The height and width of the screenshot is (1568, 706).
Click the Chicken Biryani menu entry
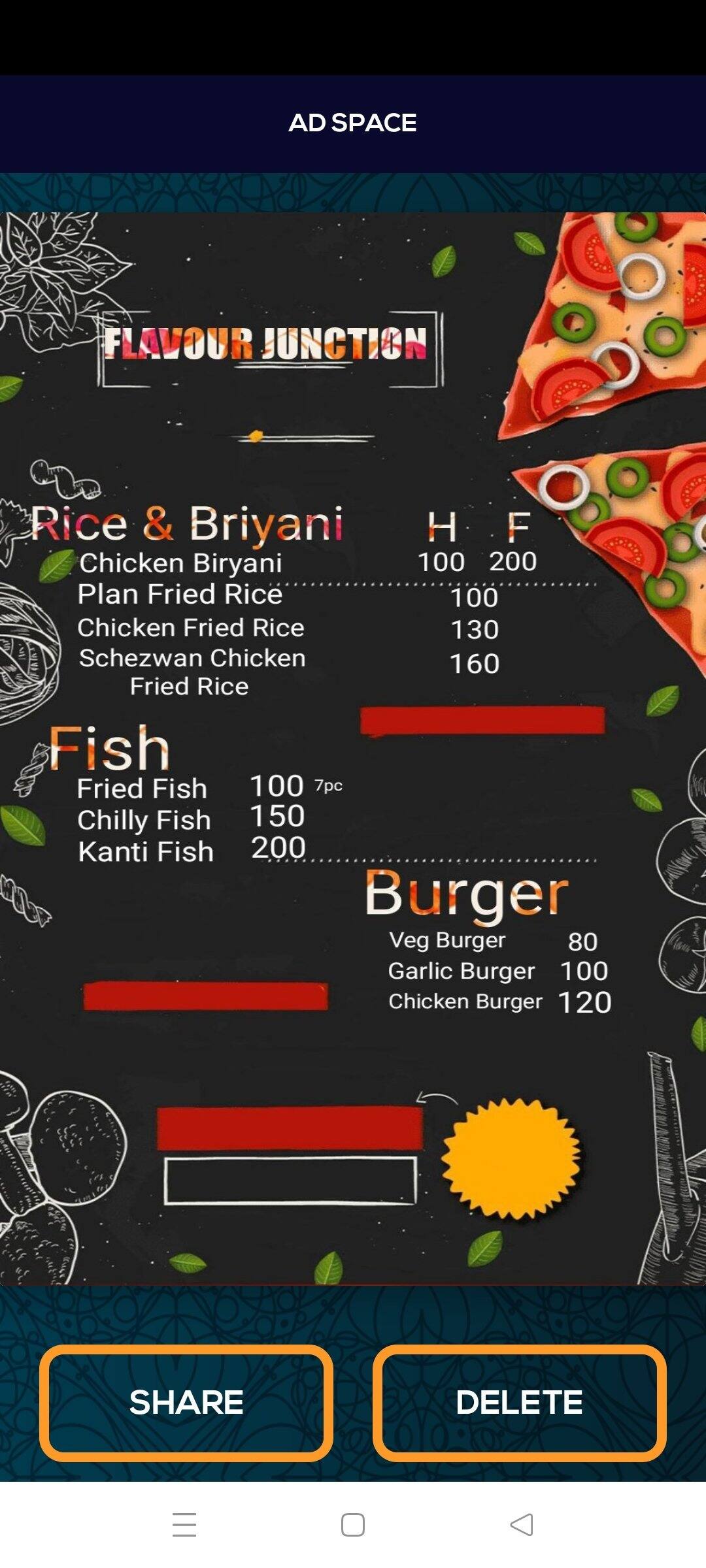point(183,561)
